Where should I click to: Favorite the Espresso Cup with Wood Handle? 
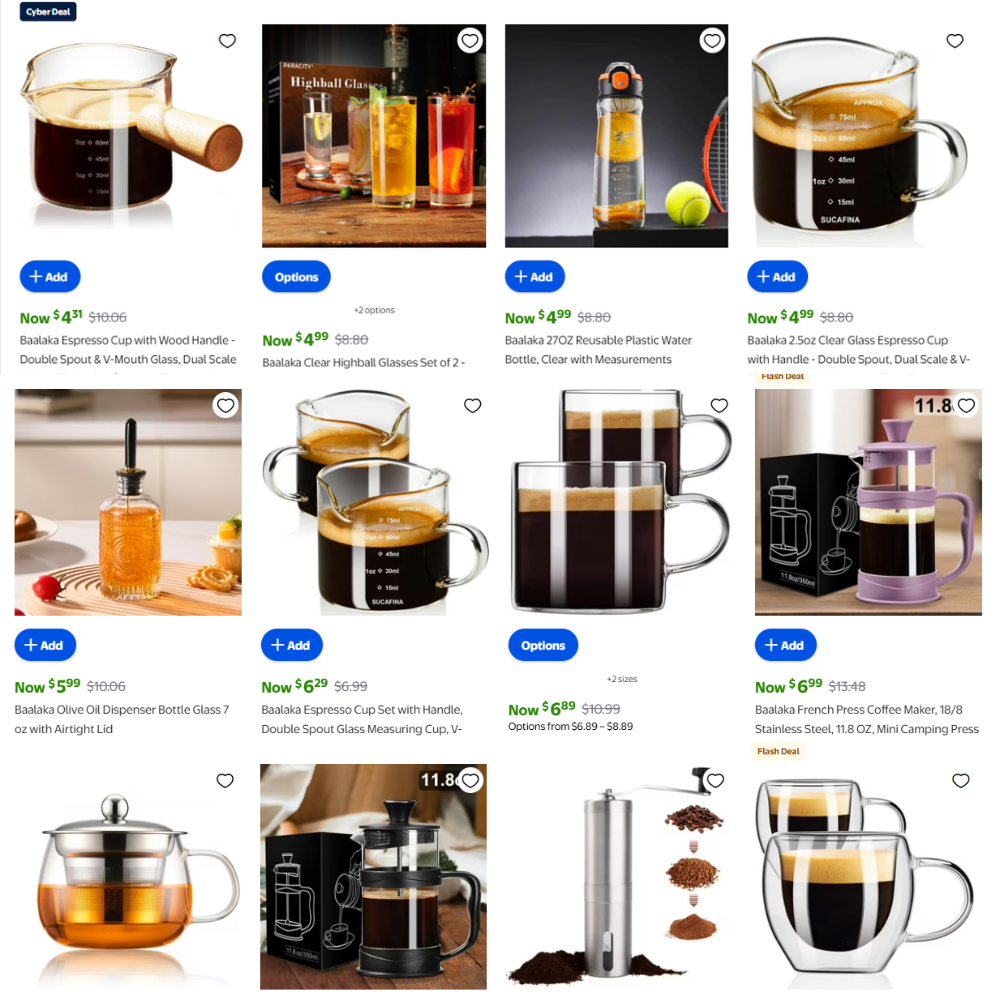(227, 41)
